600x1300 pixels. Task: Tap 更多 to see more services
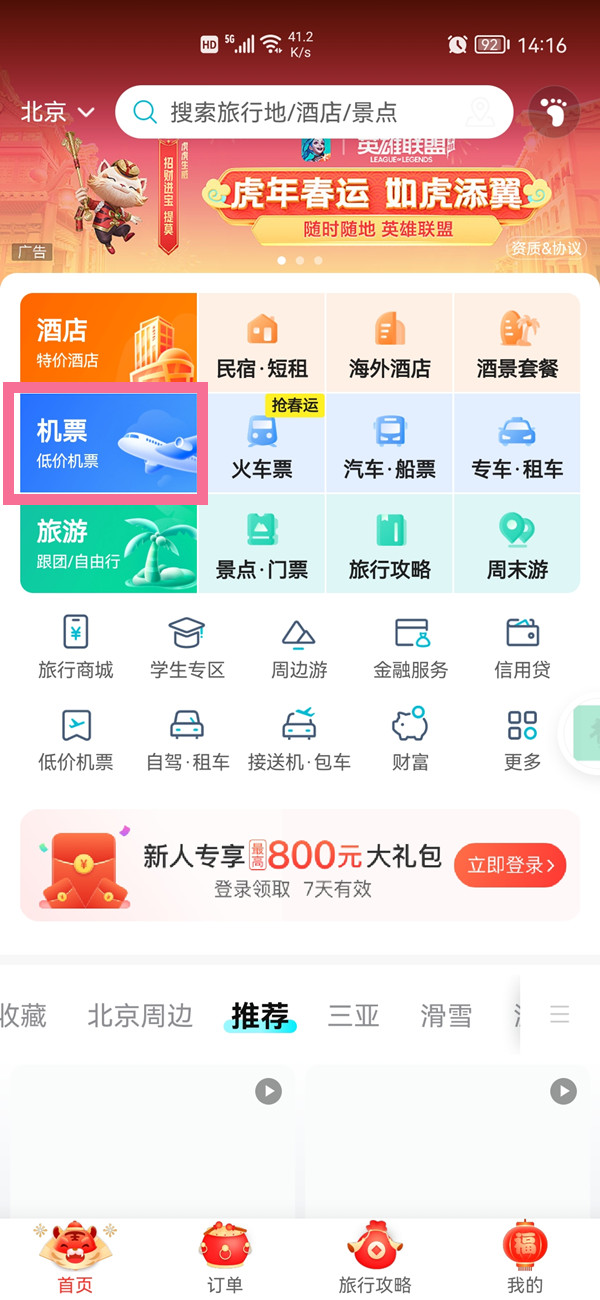[x=522, y=740]
